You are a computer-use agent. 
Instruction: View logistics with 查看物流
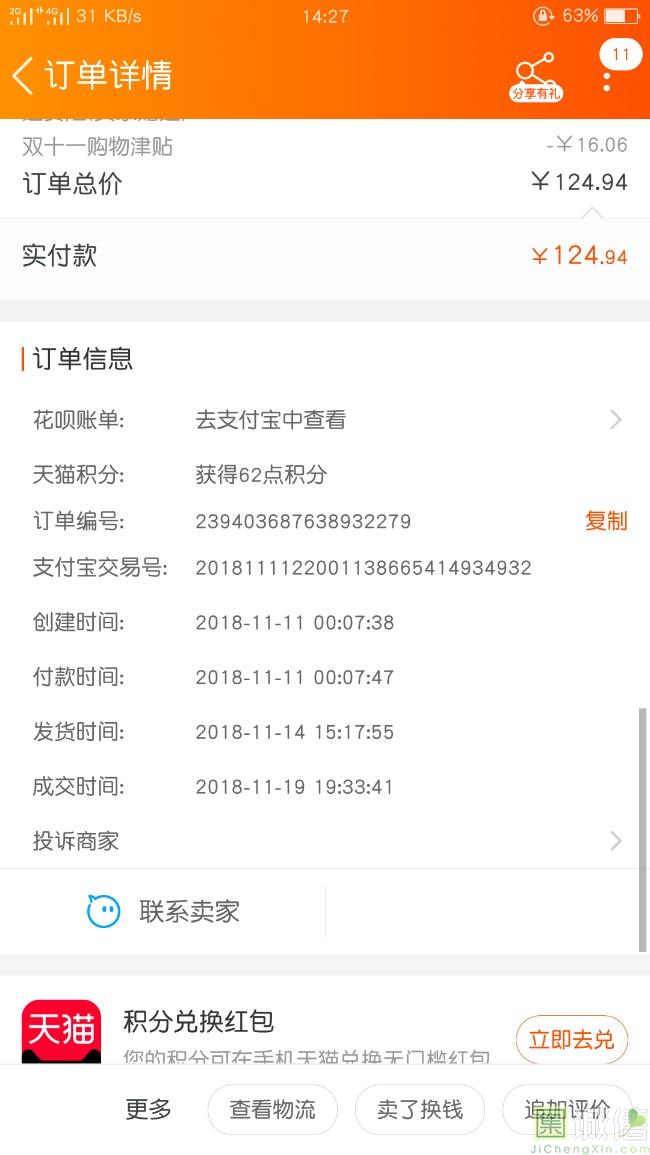tap(272, 1109)
